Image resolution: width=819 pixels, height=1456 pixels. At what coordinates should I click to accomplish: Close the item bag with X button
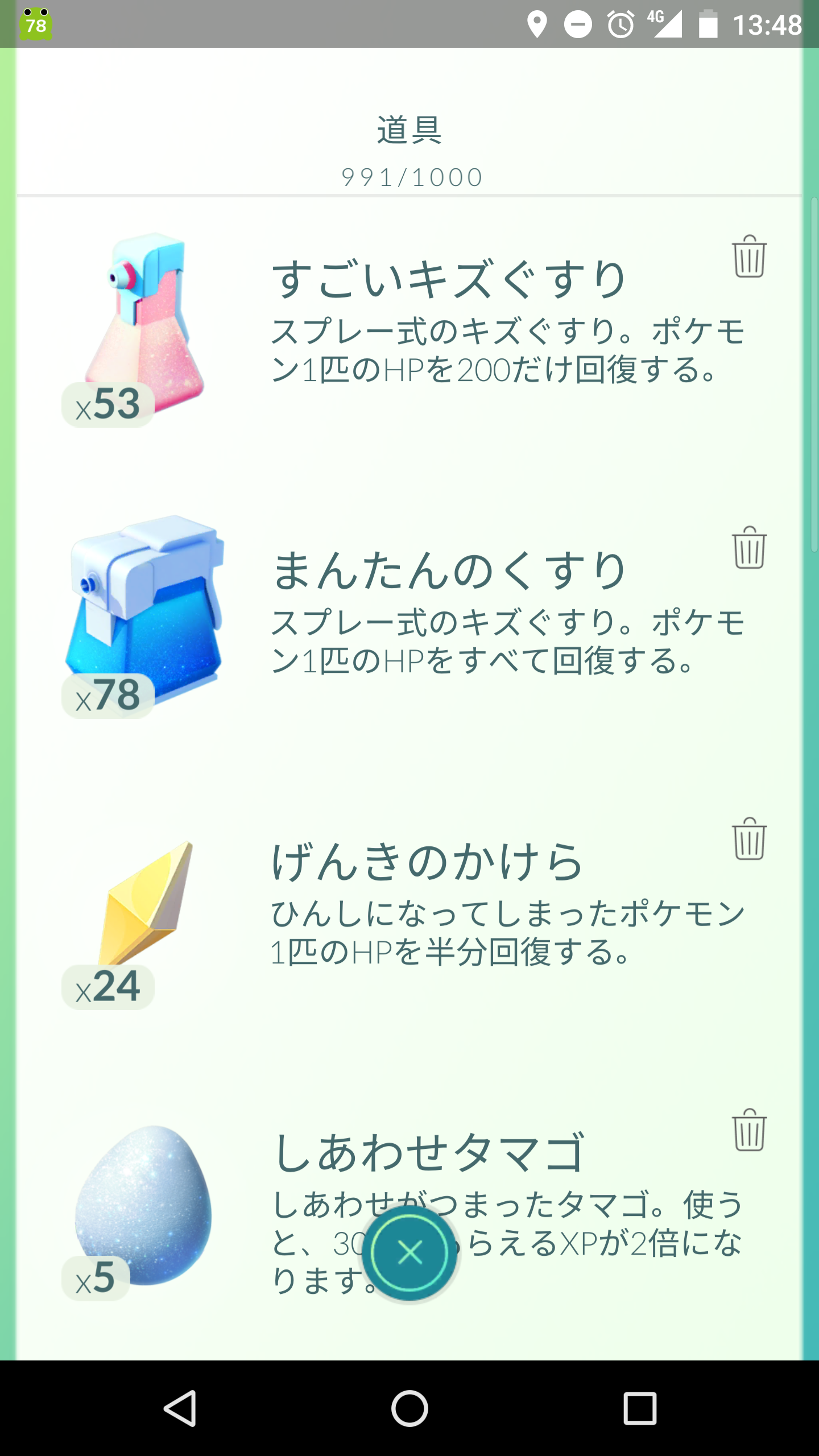[x=409, y=1252]
